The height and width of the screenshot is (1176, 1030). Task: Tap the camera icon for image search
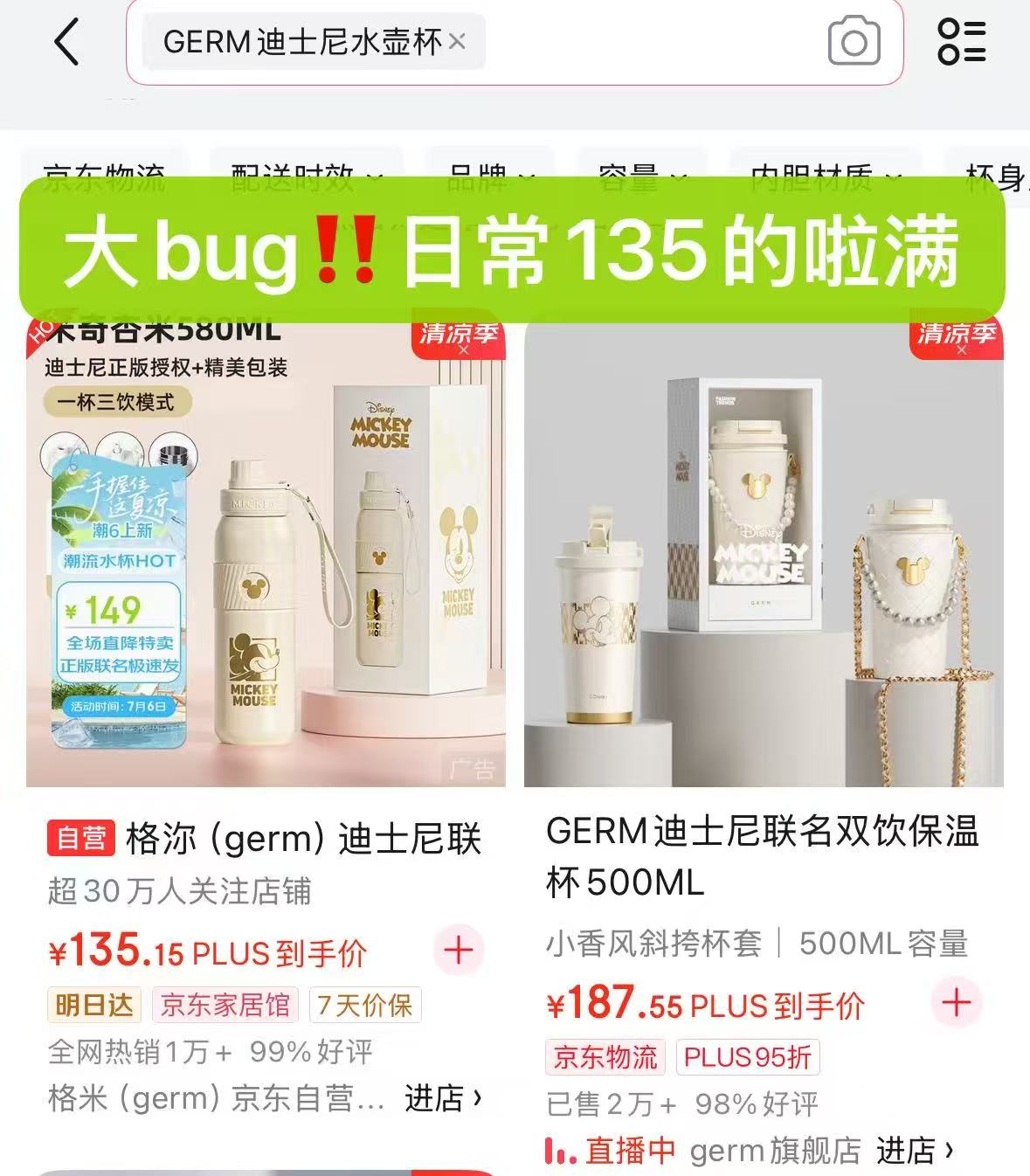click(x=854, y=42)
